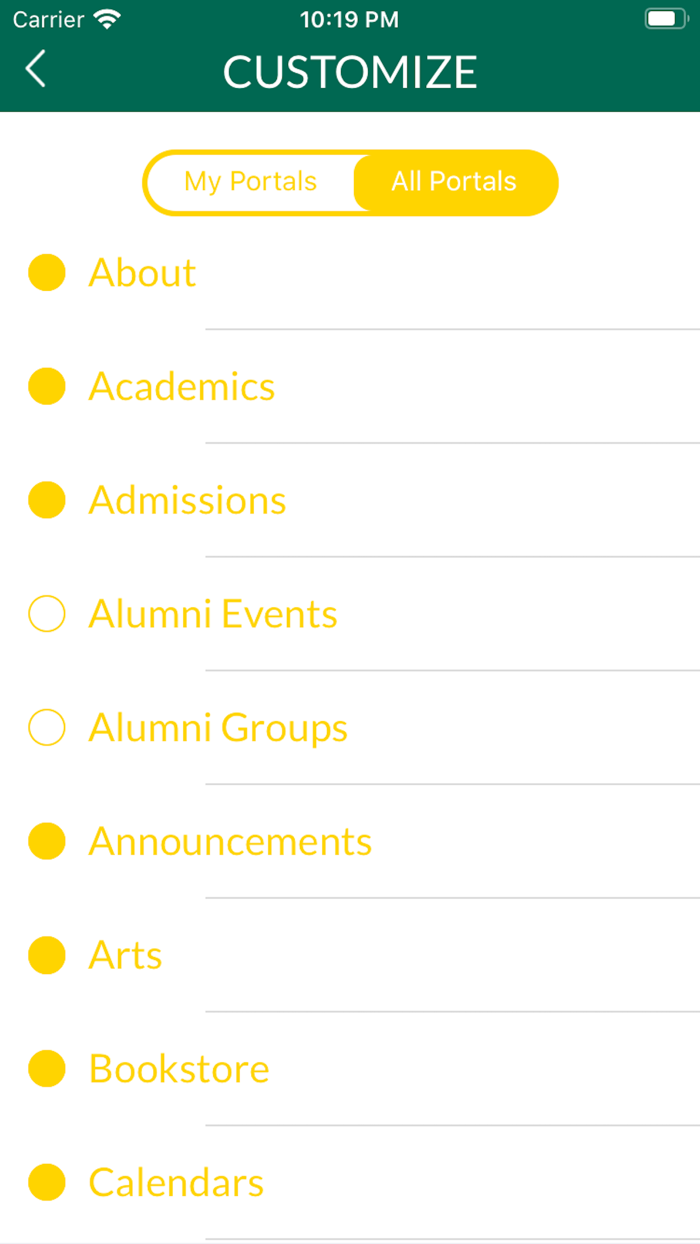
Task: Select the All Portals tab
Action: pyautogui.click(x=454, y=182)
